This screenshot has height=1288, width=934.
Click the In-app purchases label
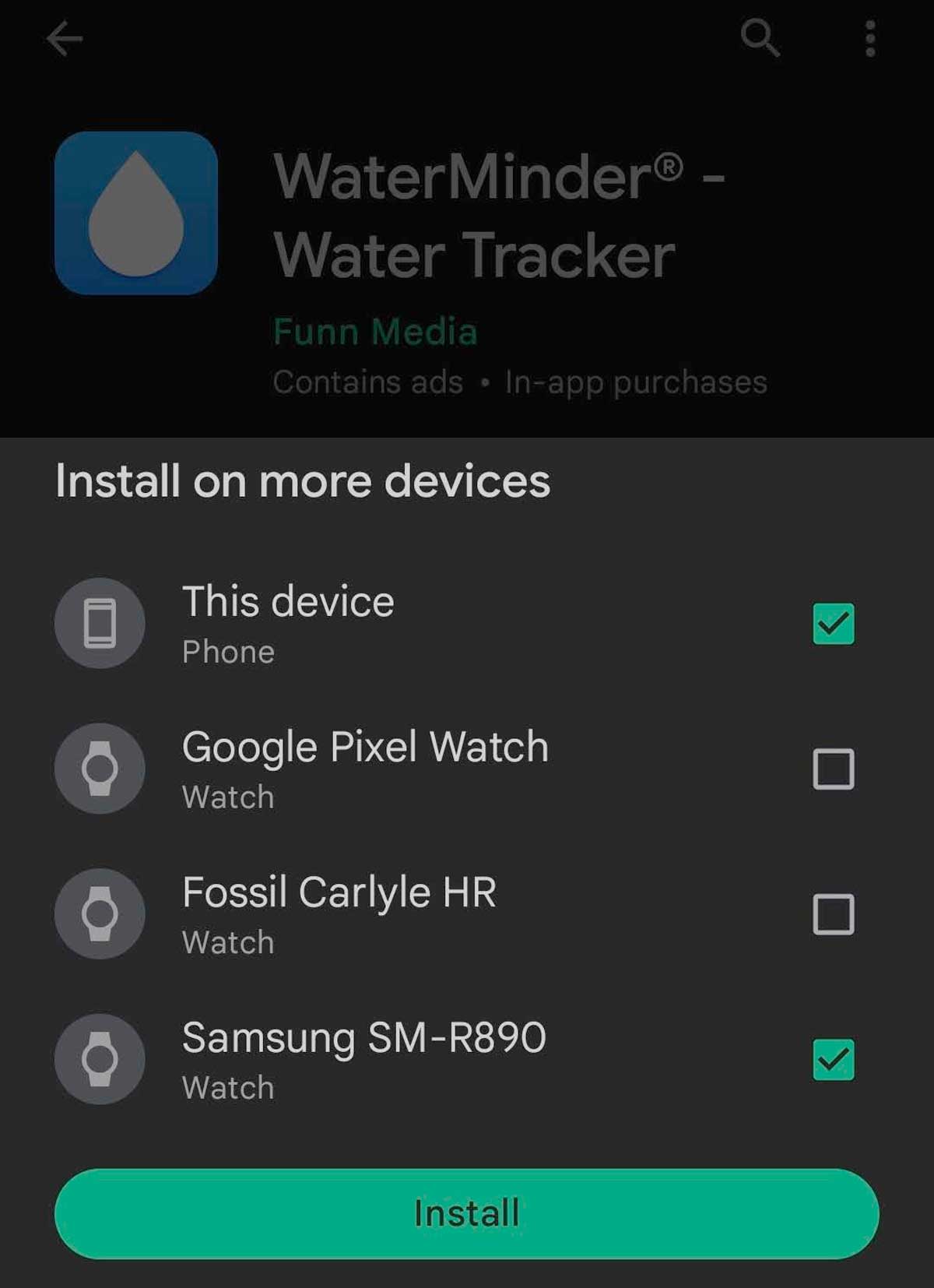(x=634, y=382)
